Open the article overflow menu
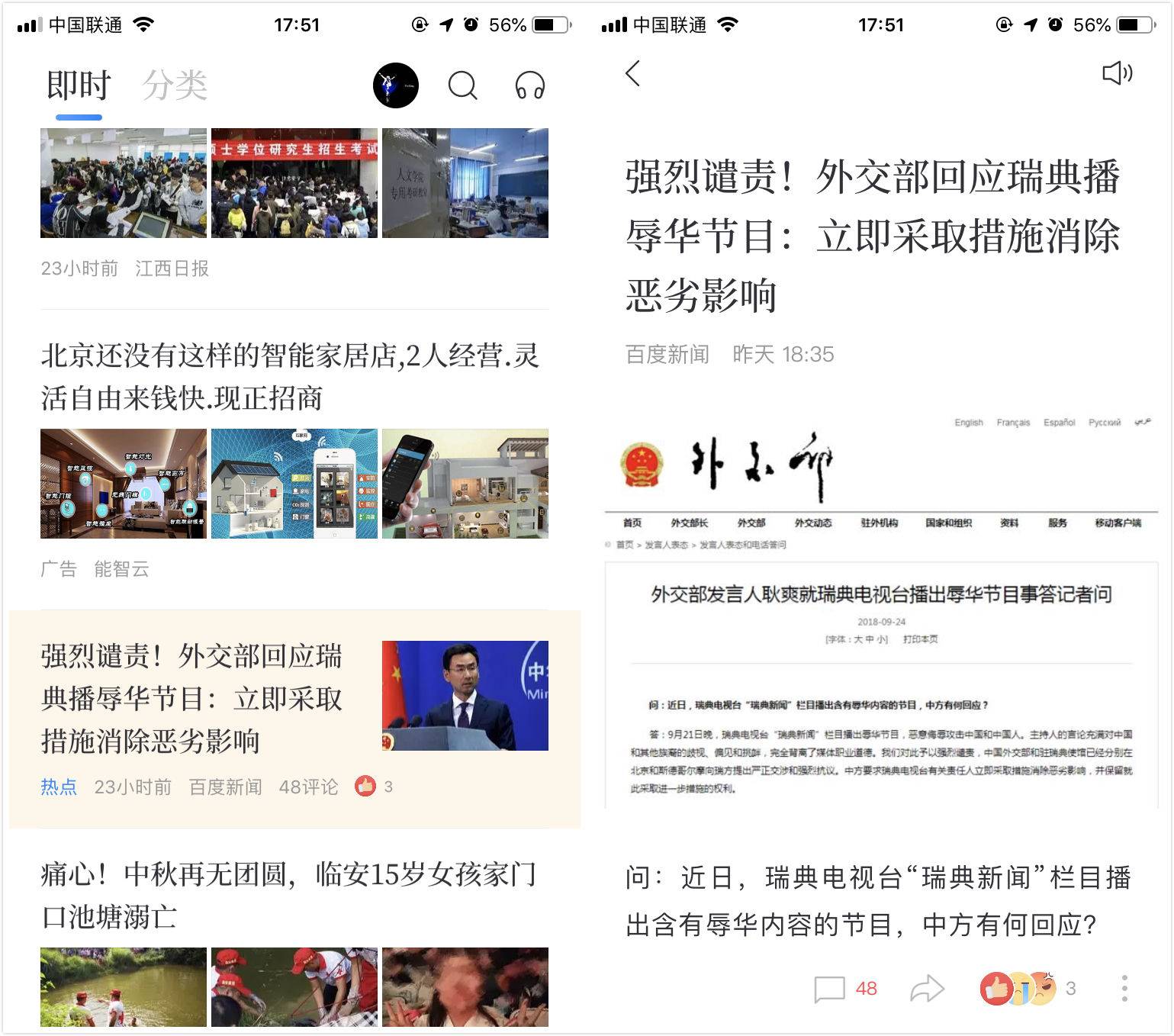 (x=1124, y=989)
